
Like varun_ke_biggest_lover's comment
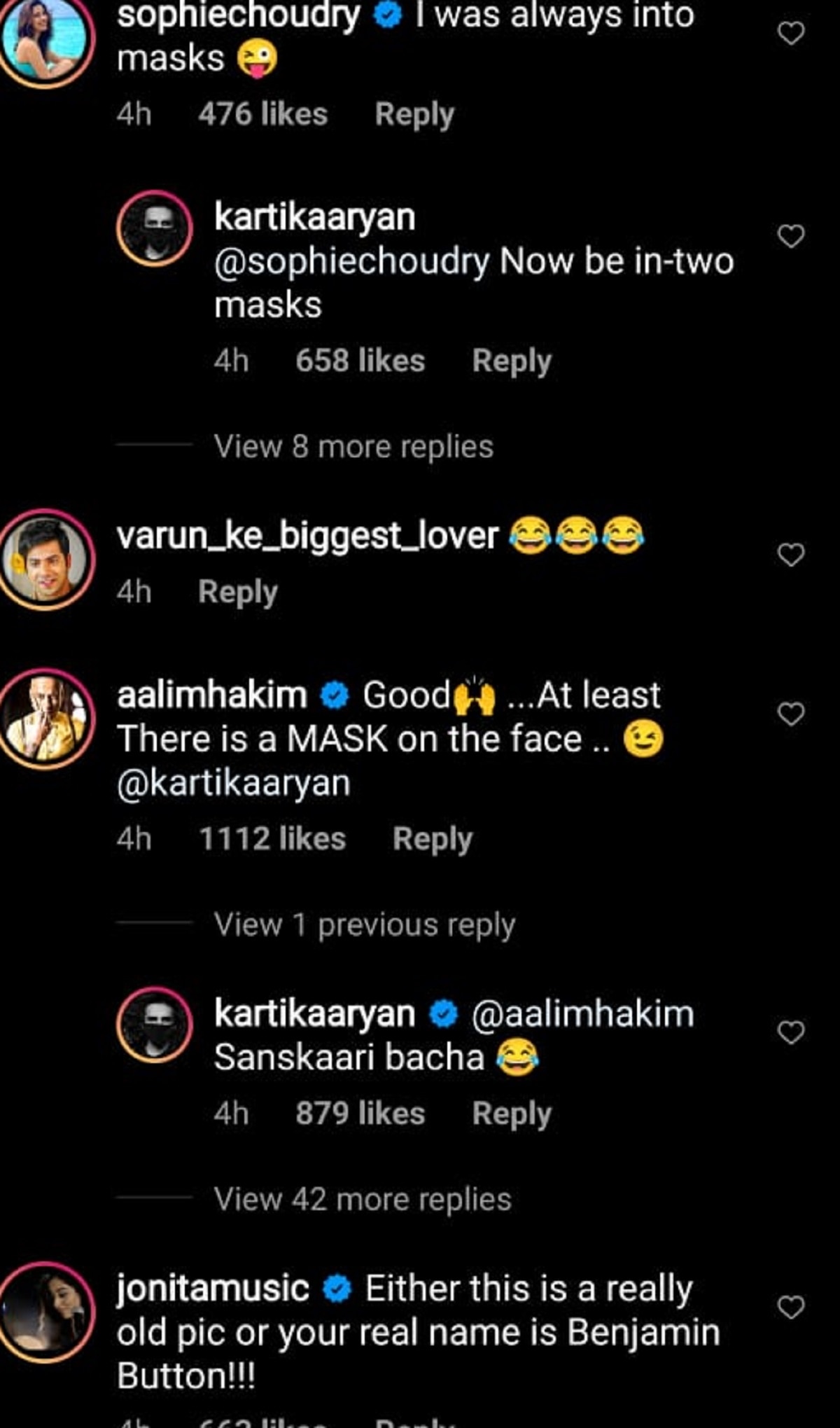click(791, 555)
